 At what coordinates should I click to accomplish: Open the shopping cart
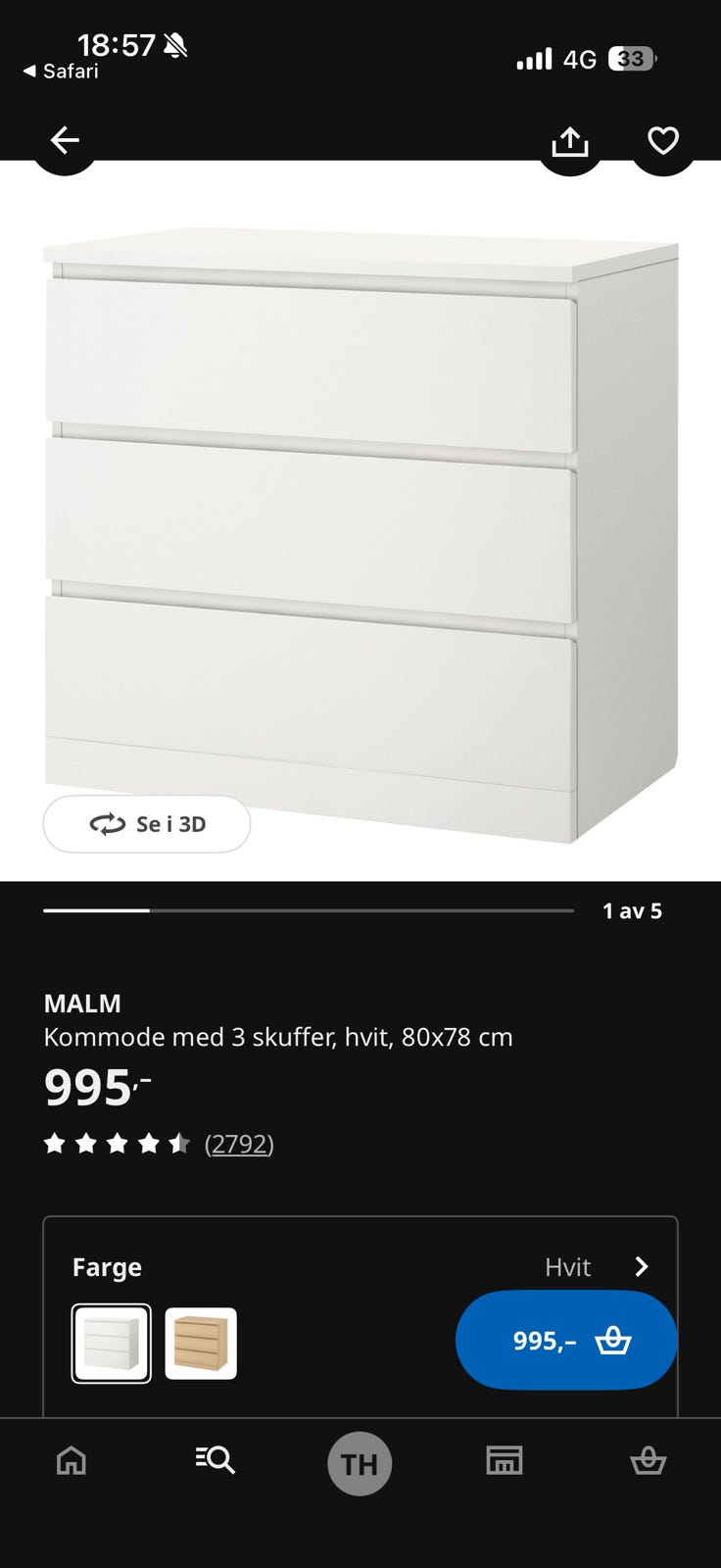pos(649,1460)
